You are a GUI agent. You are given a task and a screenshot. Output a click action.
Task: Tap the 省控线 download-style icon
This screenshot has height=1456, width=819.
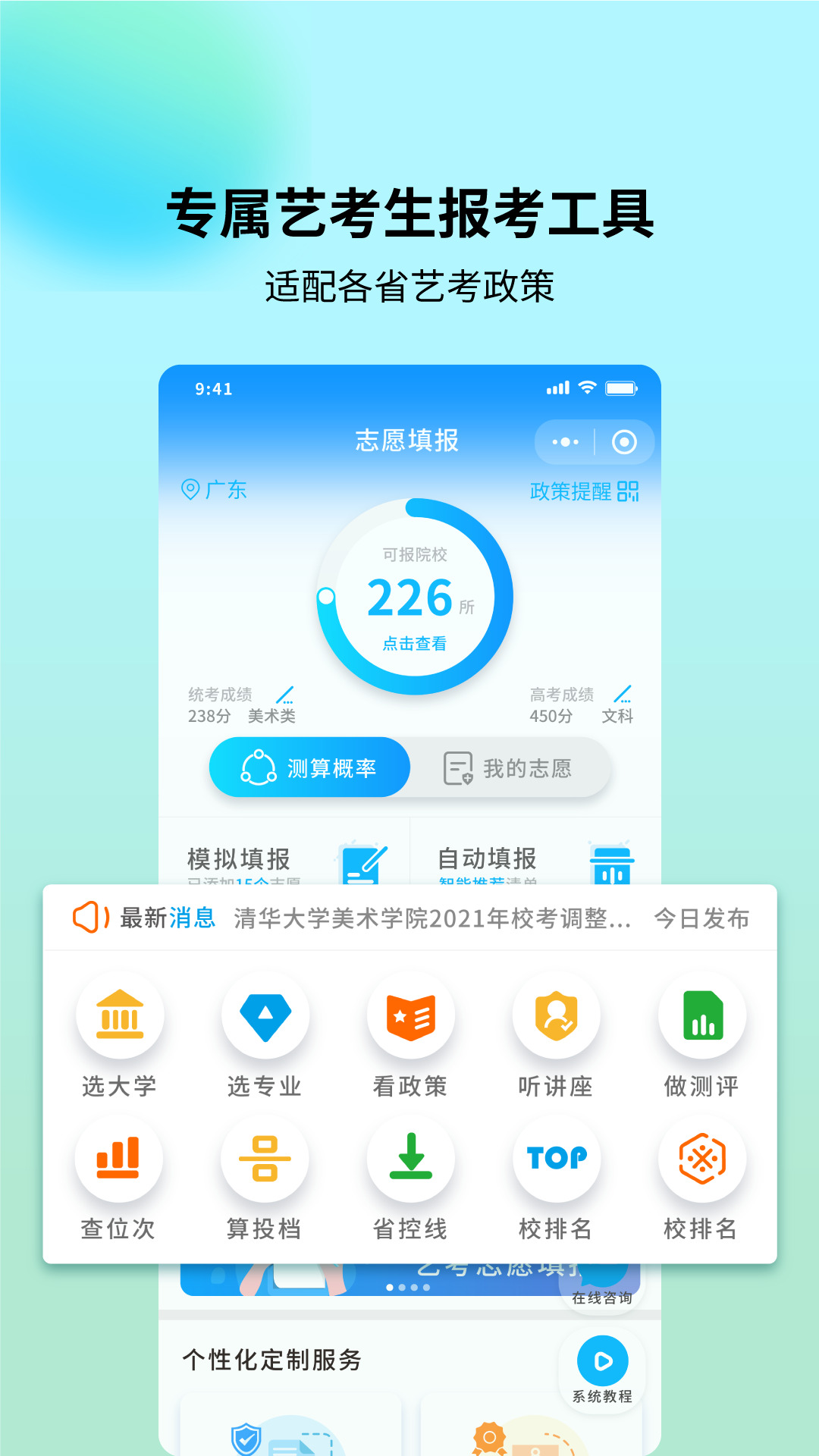tap(410, 1159)
